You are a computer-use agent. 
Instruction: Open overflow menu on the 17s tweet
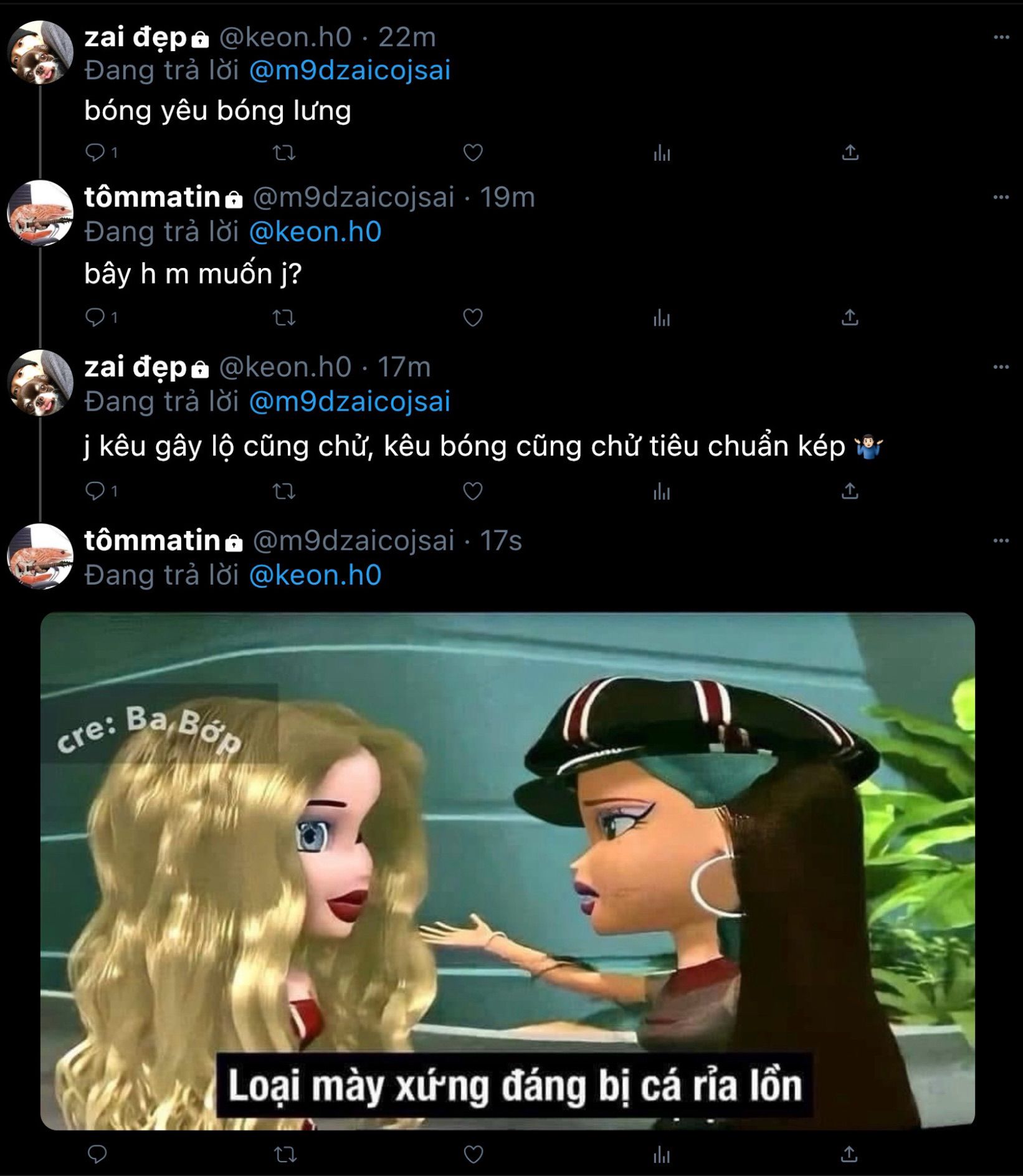coord(1001,540)
